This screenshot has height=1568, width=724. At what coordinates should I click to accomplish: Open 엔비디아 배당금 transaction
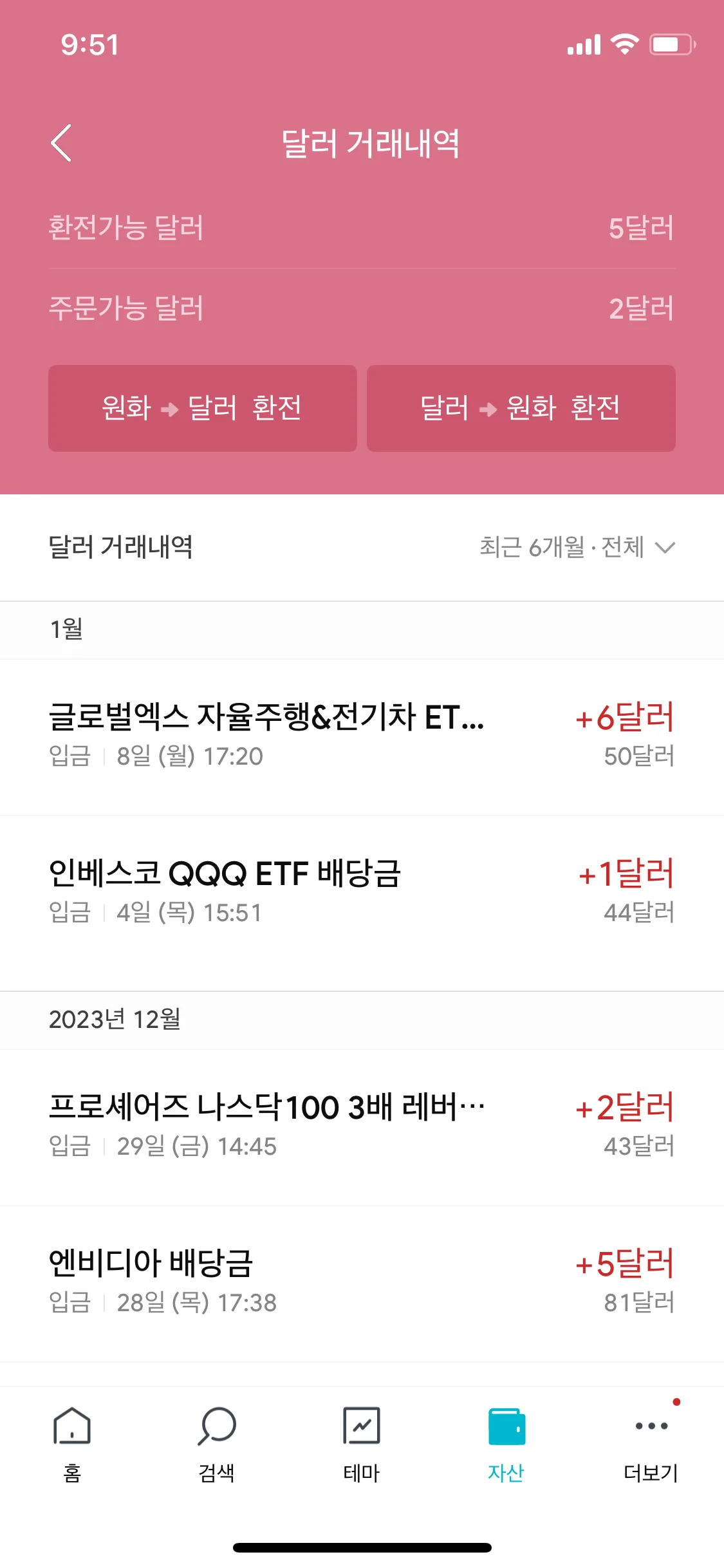(362, 1281)
